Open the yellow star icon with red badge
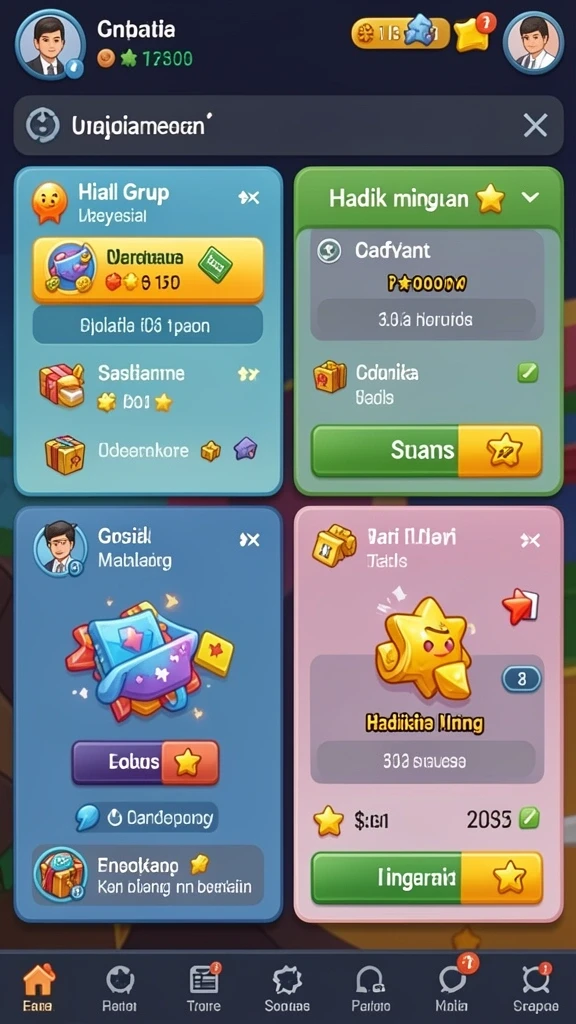 [x=474, y=34]
